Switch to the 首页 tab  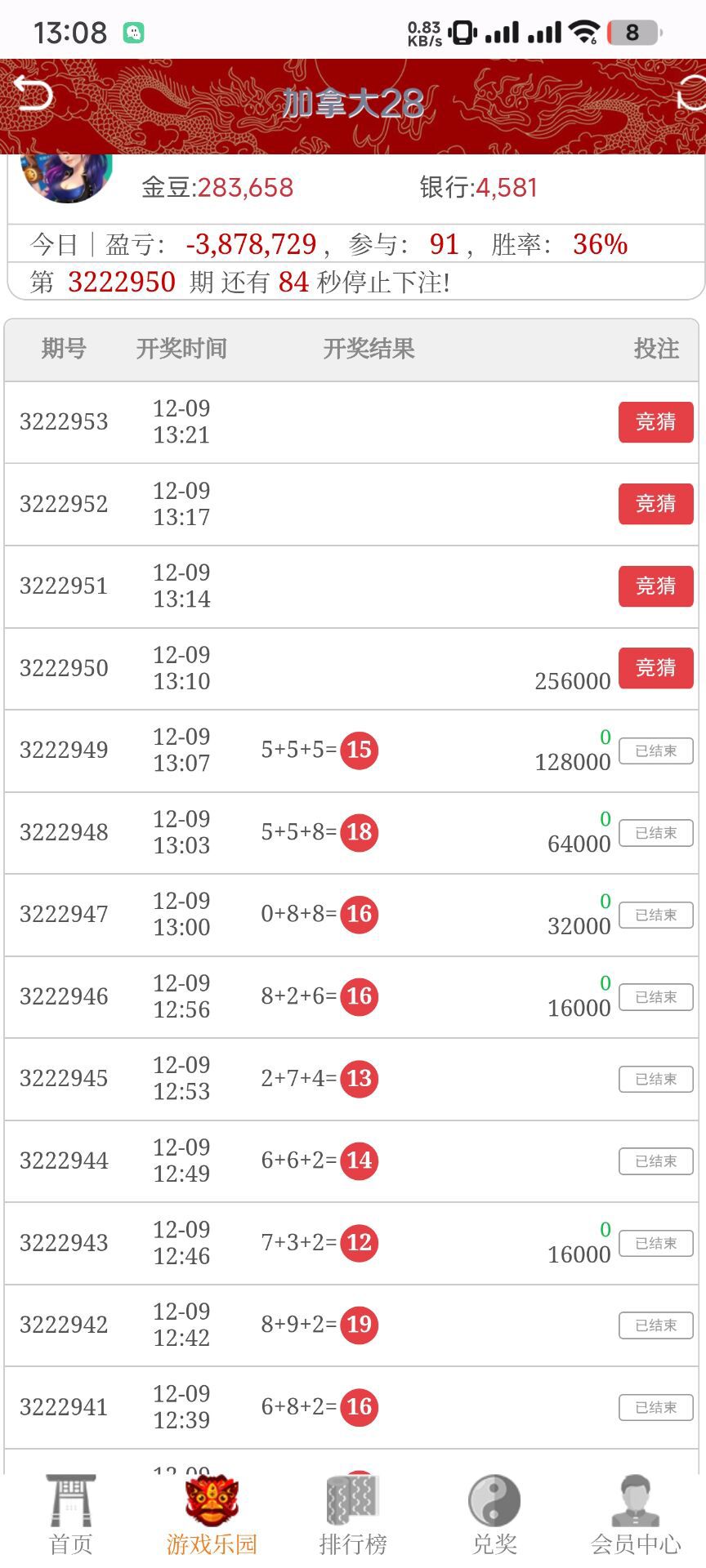tap(71, 1516)
